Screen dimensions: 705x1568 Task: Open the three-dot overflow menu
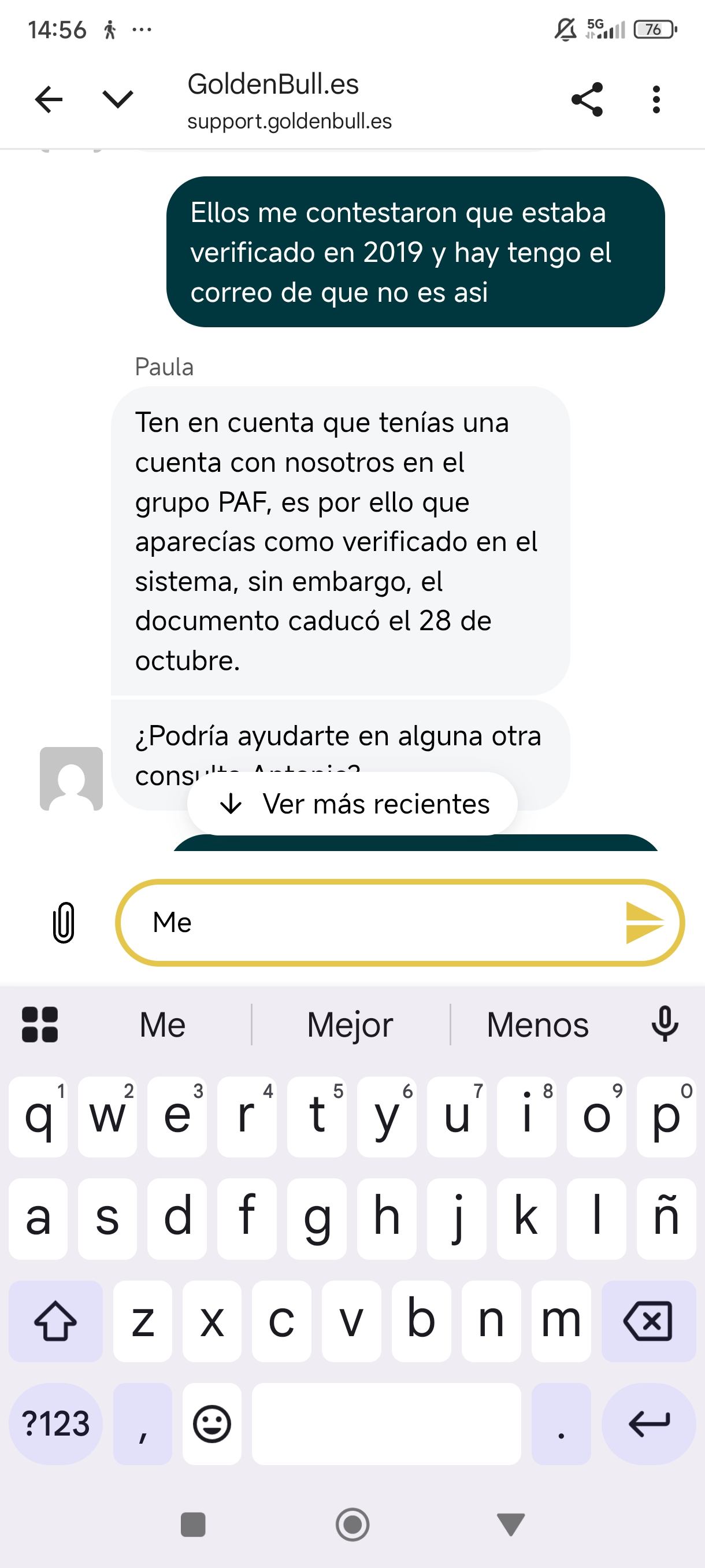coord(656,99)
